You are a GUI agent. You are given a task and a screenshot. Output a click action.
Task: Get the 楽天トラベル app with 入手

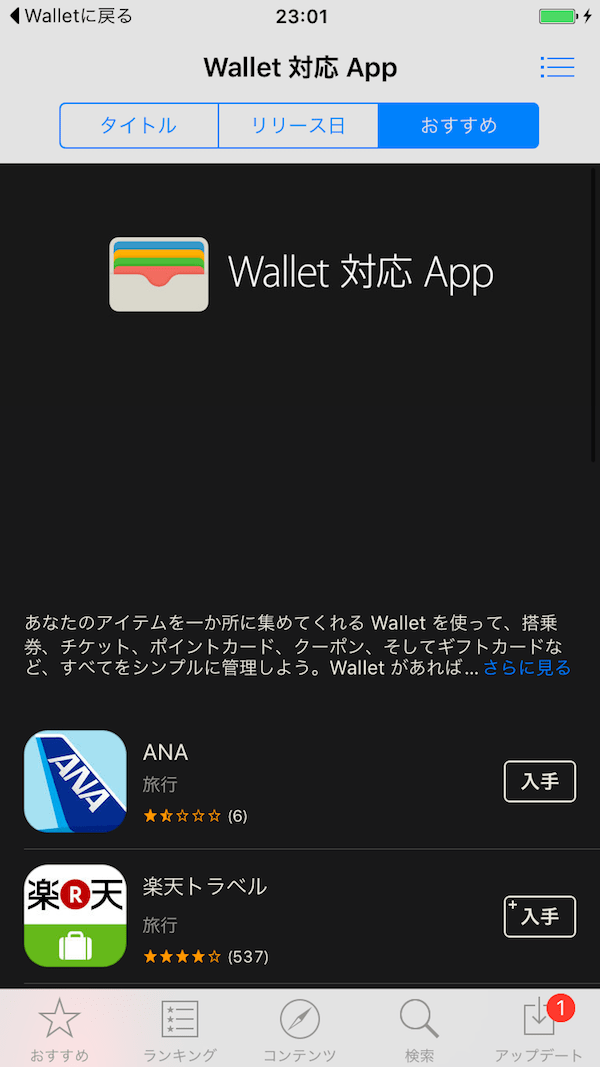(x=539, y=916)
